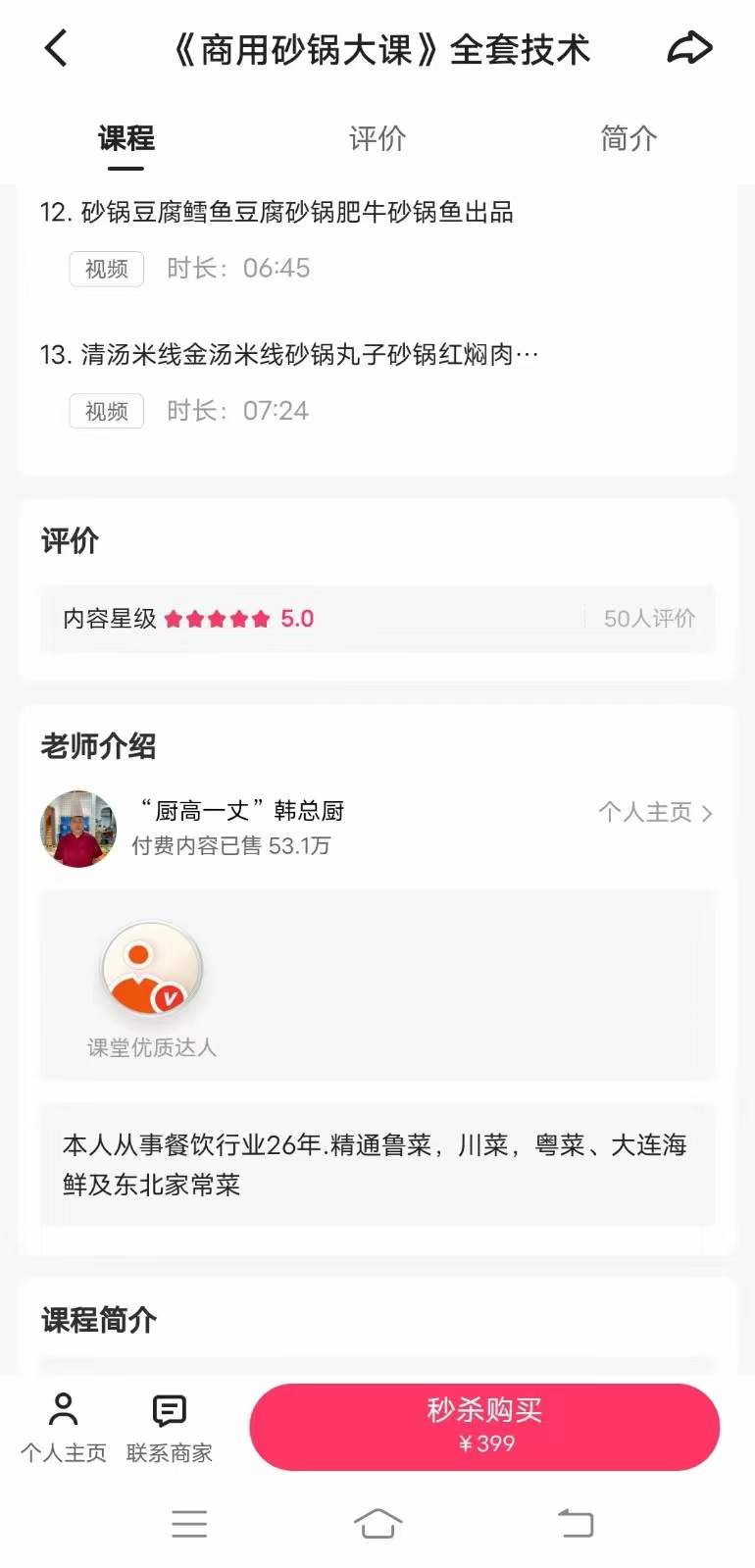
Task: Open the 评价 section header
Action: click(69, 540)
